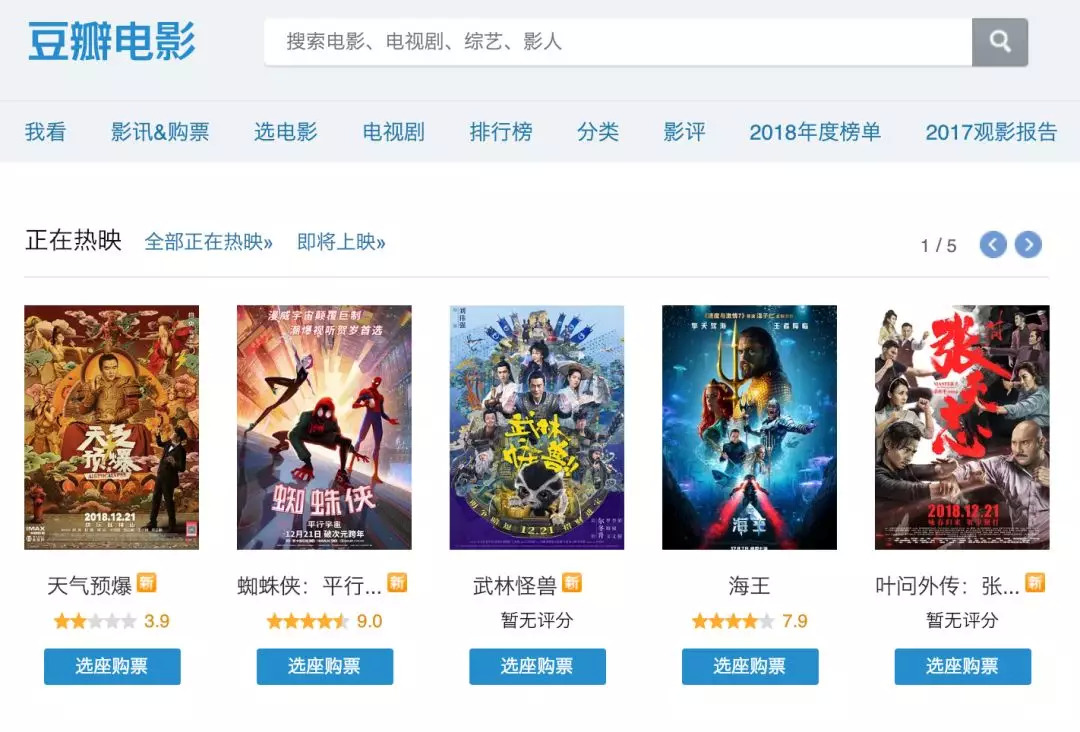This screenshot has height=732, width=1080.
Task: Buy tickets for 叶问外传：张天志
Action: point(962,666)
